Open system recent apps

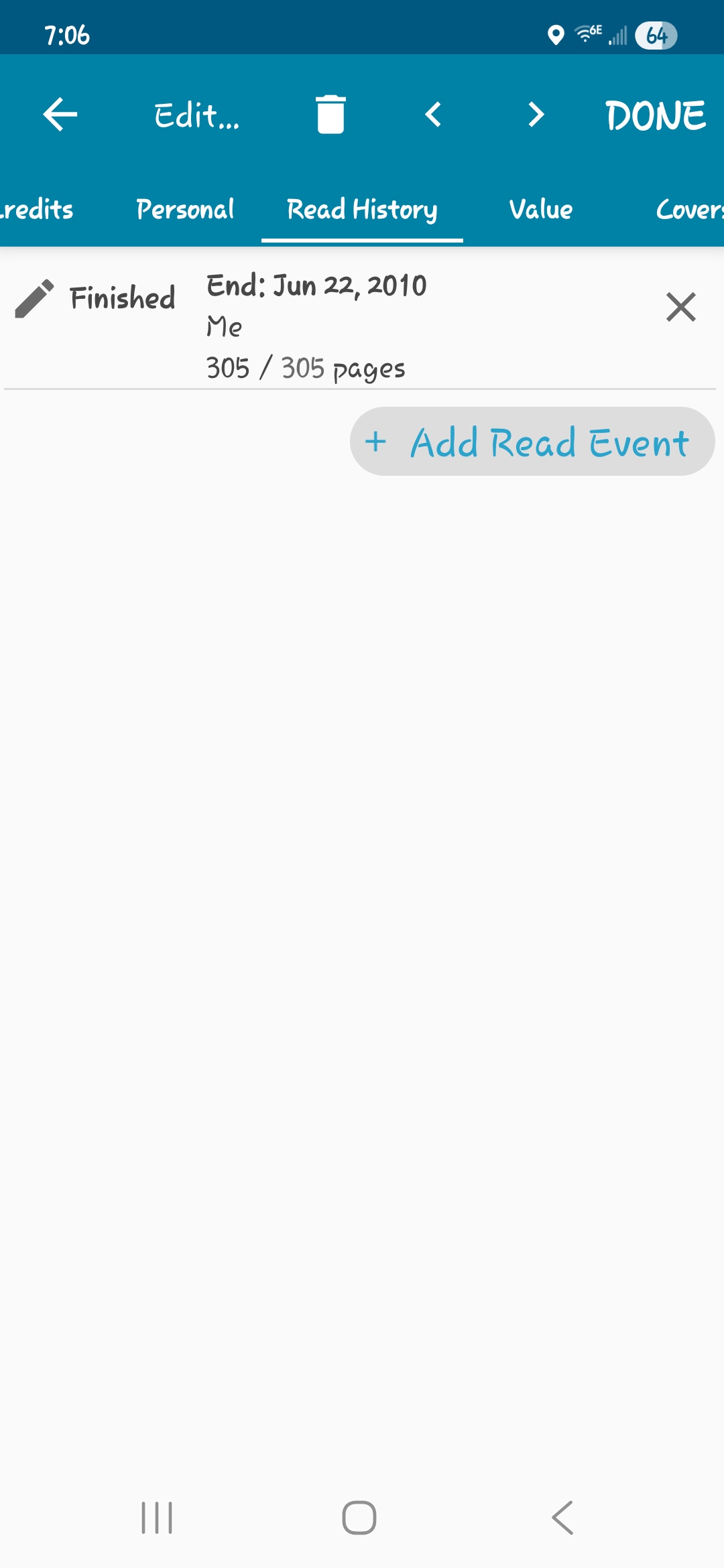tap(158, 1518)
